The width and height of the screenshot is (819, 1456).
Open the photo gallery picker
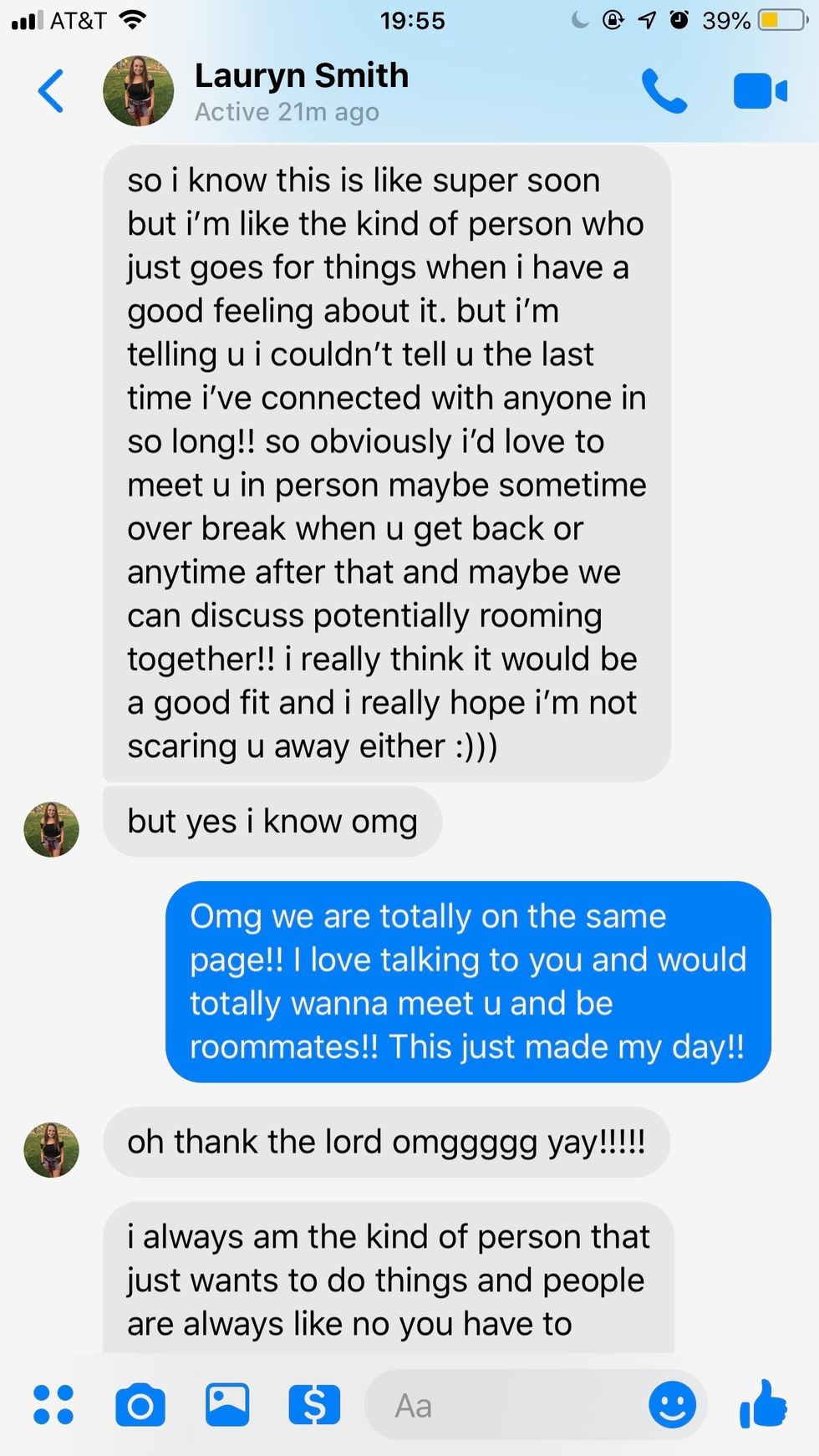tap(227, 1404)
